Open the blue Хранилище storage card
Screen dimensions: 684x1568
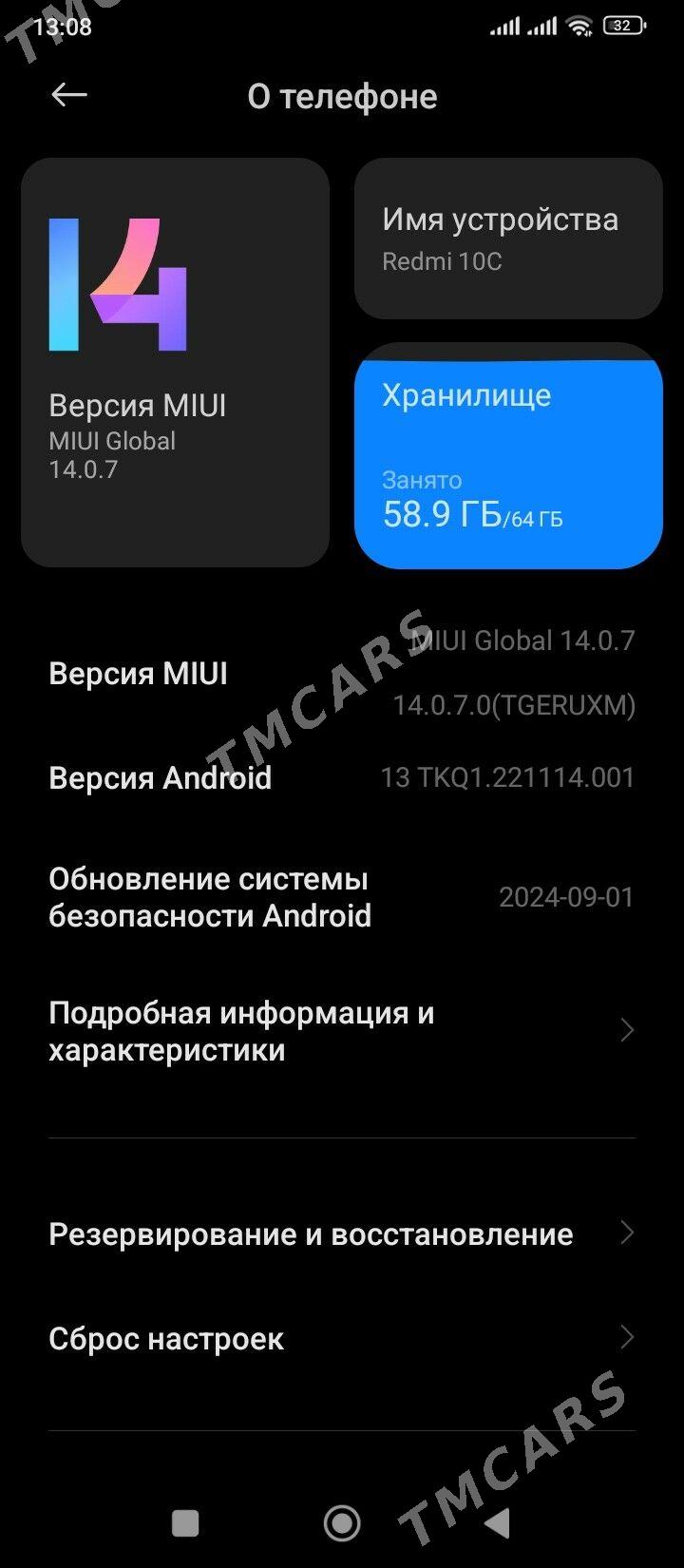point(508,456)
